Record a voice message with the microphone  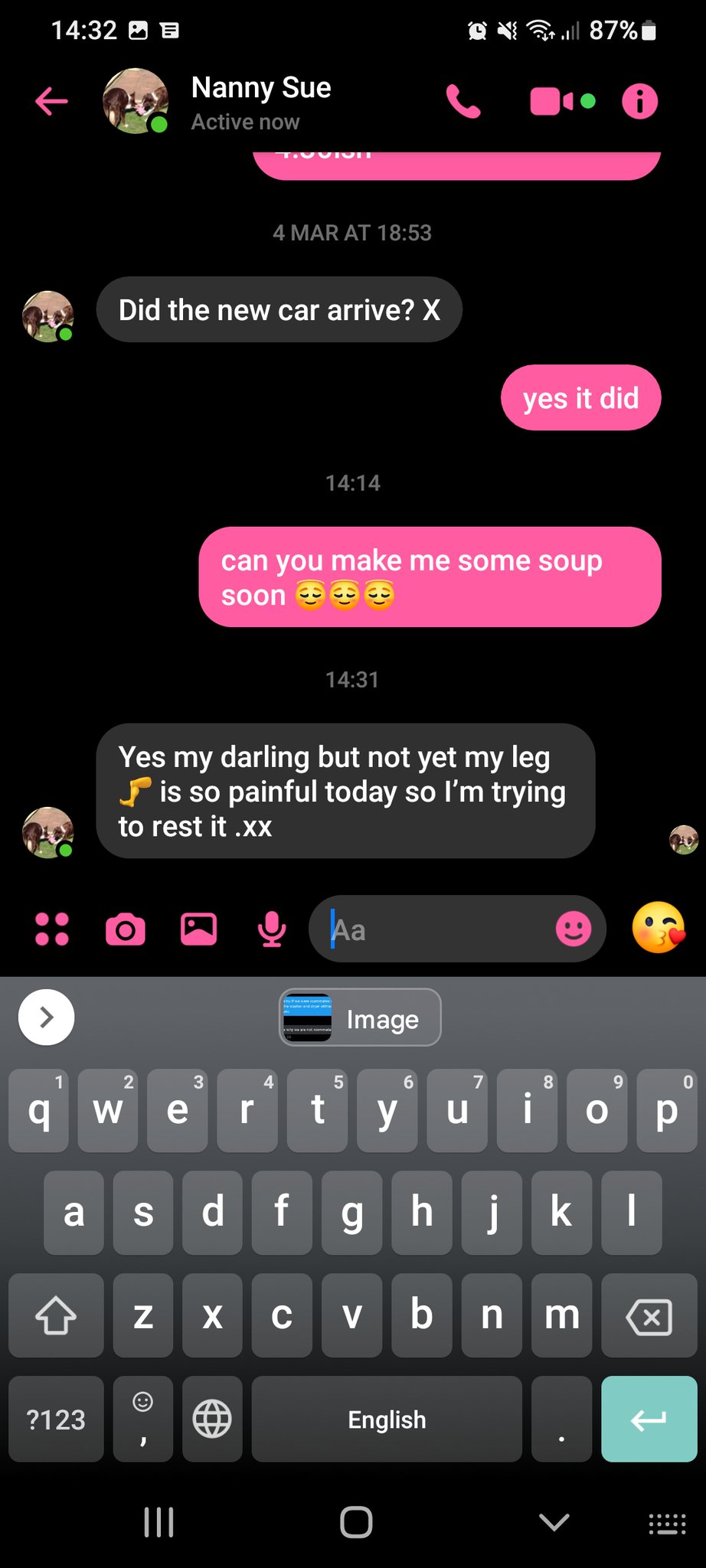click(271, 929)
